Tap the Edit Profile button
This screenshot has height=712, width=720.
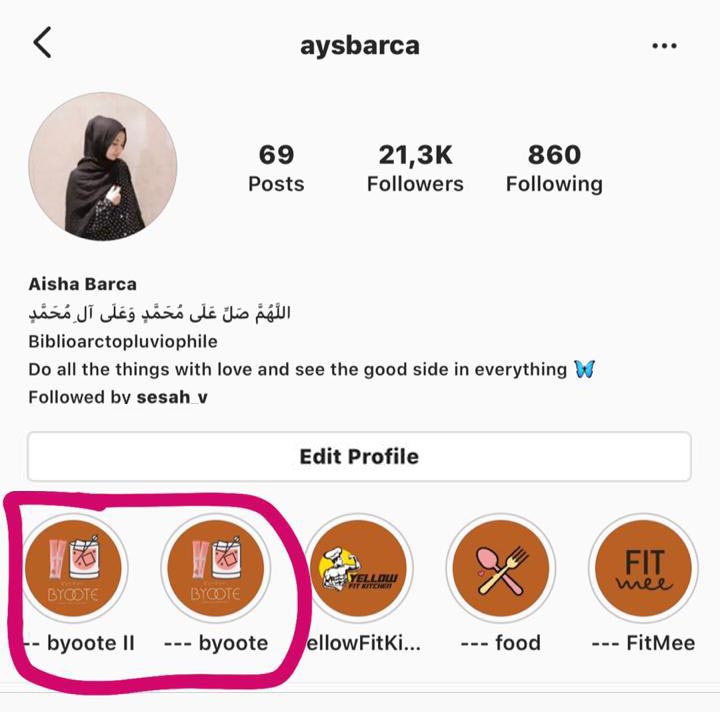(x=359, y=457)
